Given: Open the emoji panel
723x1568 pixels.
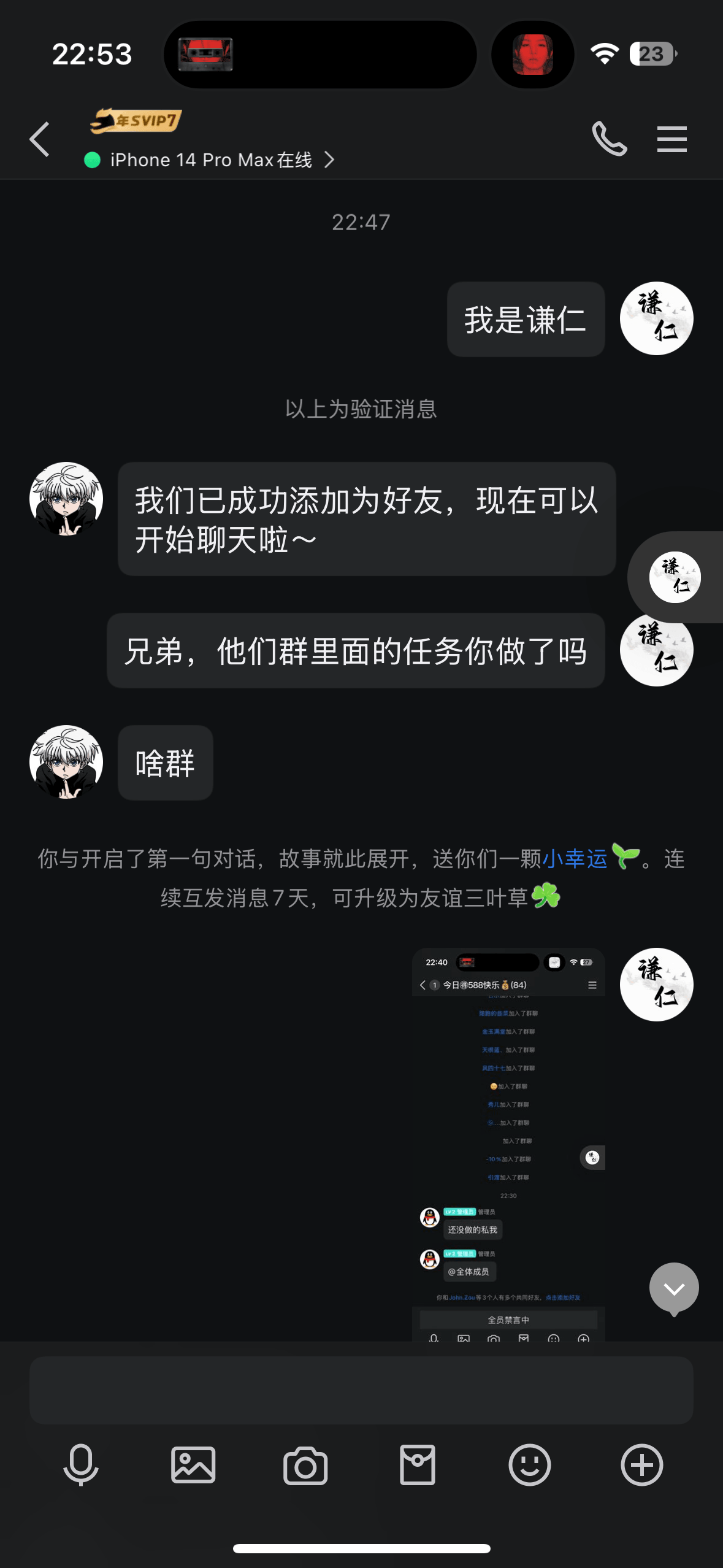Looking at the screenshot, I should click(530, 1465).
